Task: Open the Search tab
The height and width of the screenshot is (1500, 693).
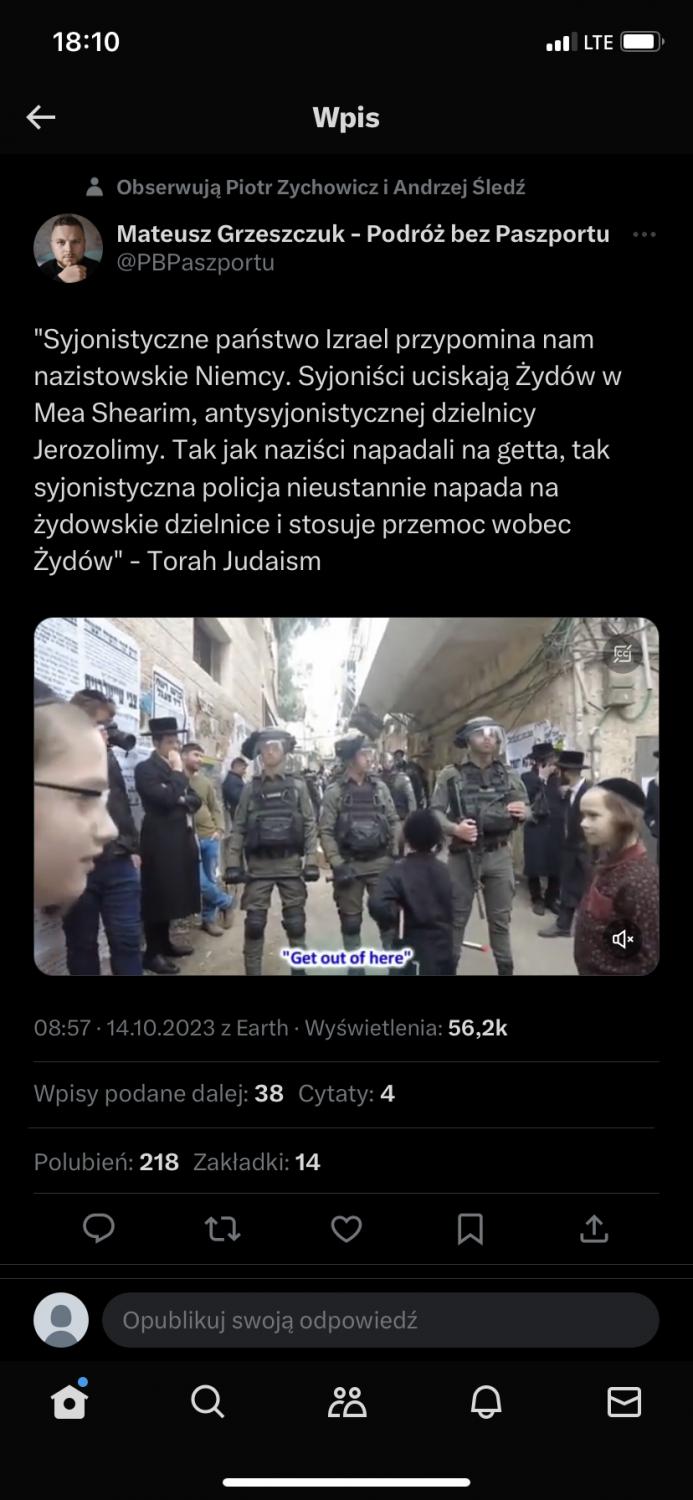Action: [208, 1402]
